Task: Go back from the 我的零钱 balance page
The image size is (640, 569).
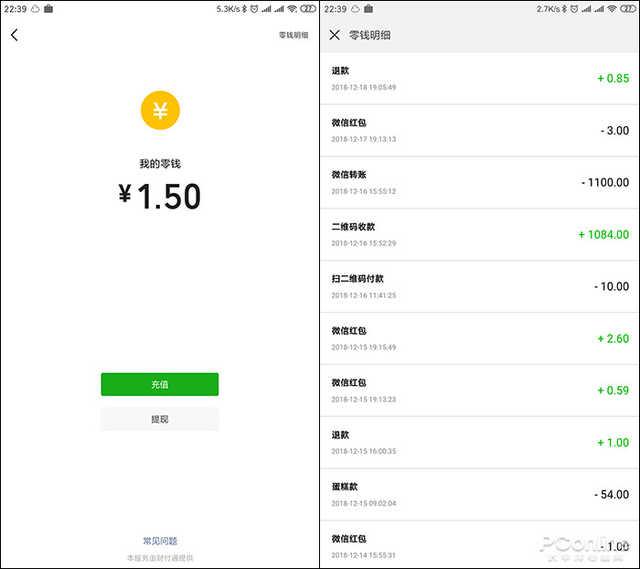Action: (x=14, y=35)
